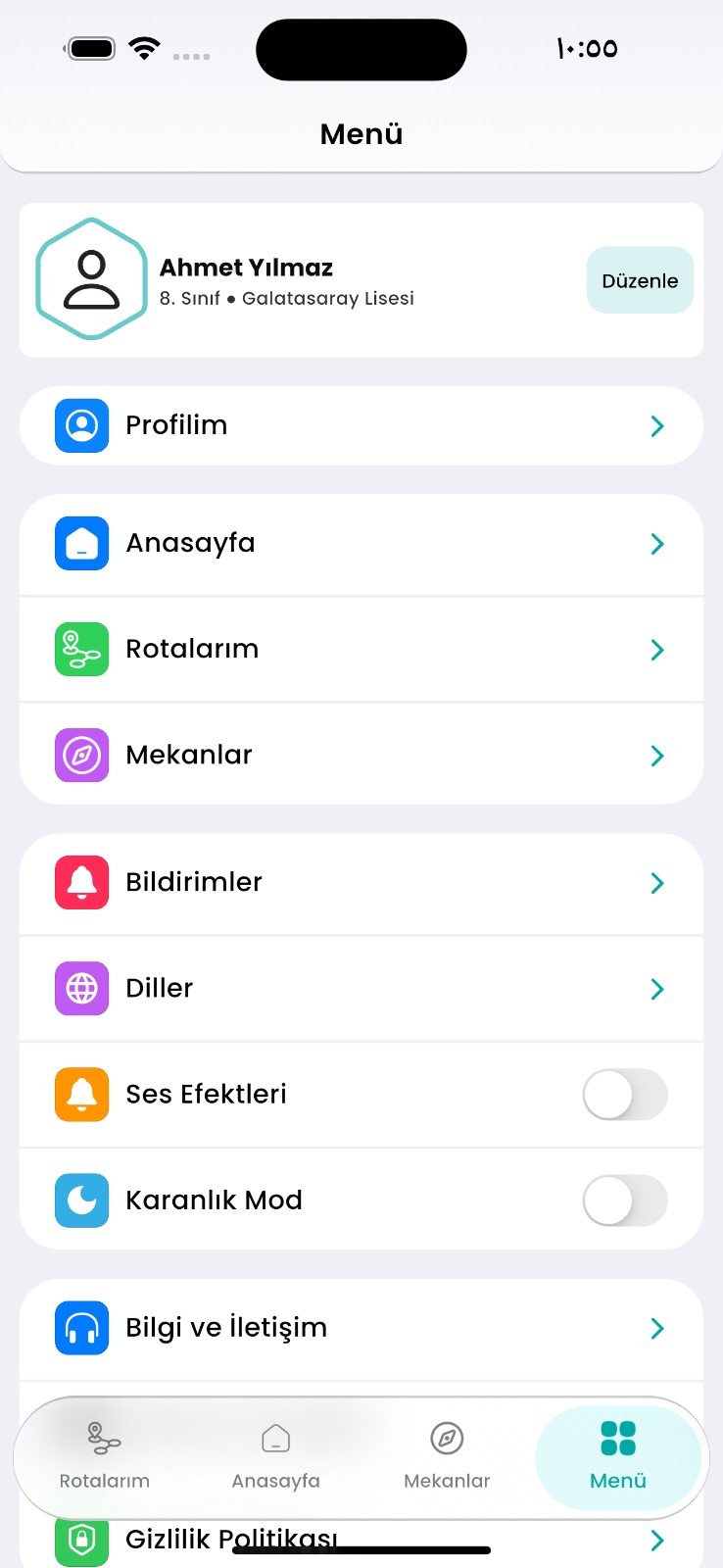The image size is (723, 1568).
Task: Open the Bilgi ve İletişim headphones icon
Action: tap(81, 1328)
